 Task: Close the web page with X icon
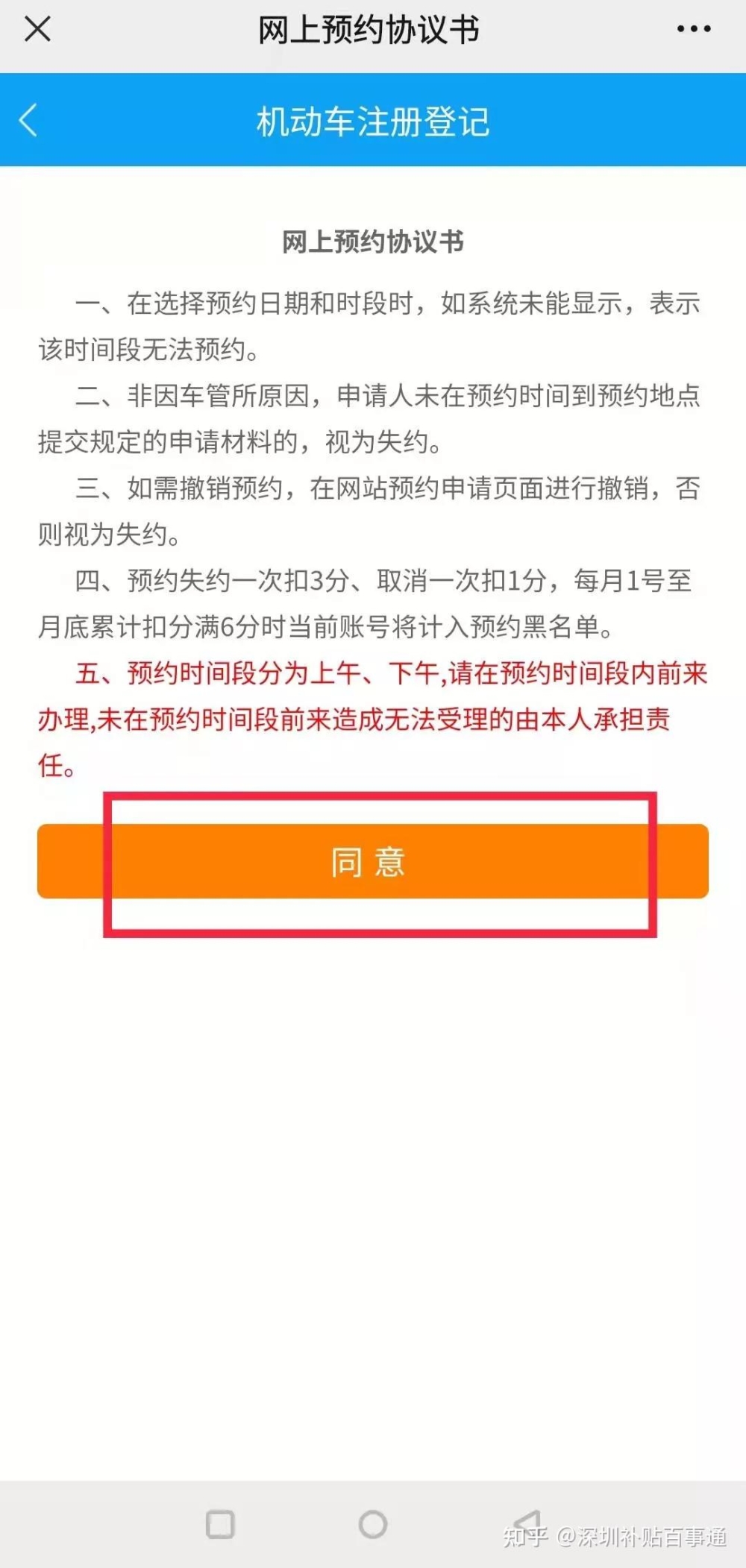(x=37, y=30)
